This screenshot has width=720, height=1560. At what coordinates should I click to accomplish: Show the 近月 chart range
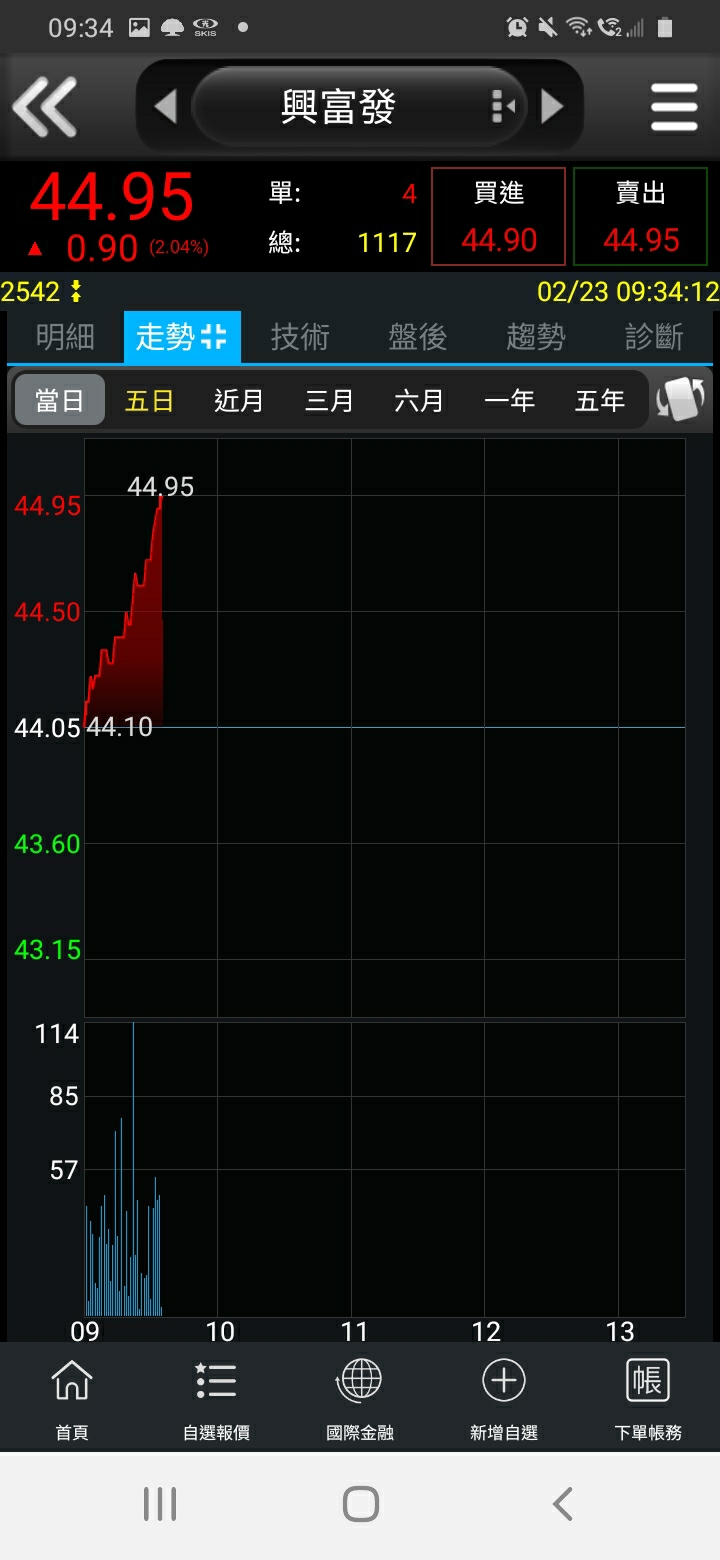pyautogui.click(x=239, y=401)
